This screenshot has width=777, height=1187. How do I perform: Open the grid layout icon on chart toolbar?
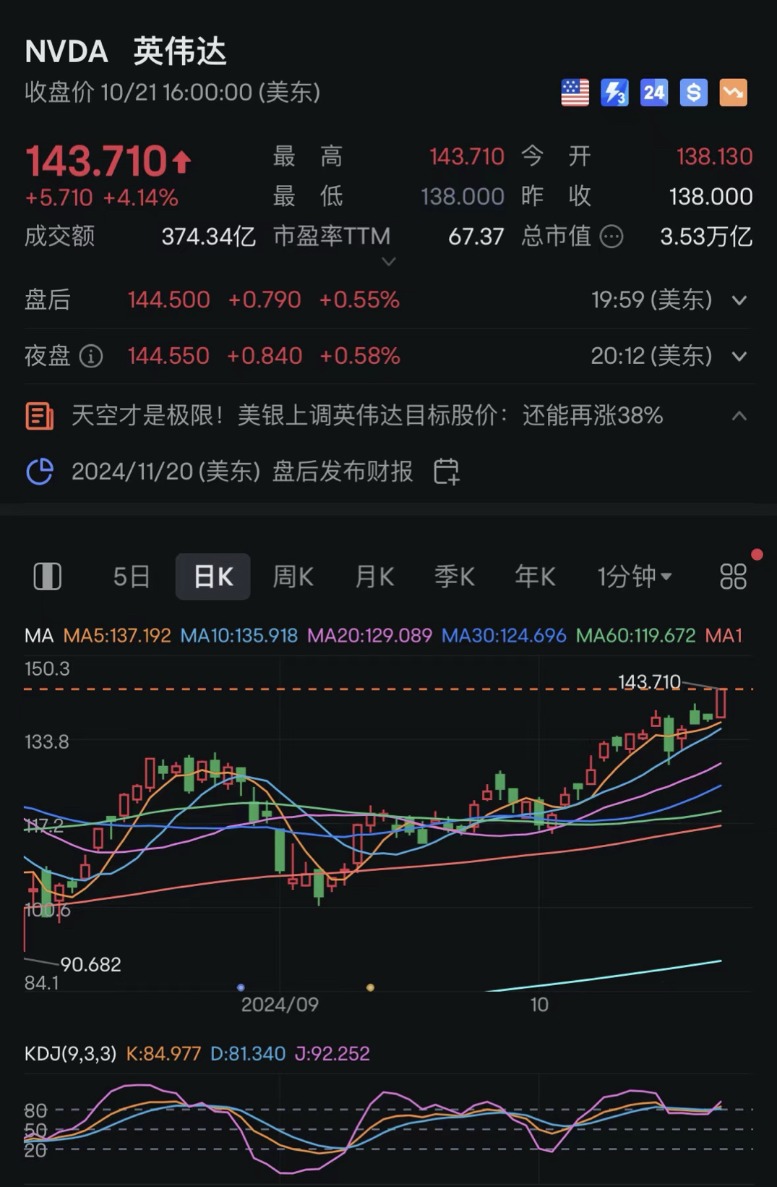[x=733, y=575]
